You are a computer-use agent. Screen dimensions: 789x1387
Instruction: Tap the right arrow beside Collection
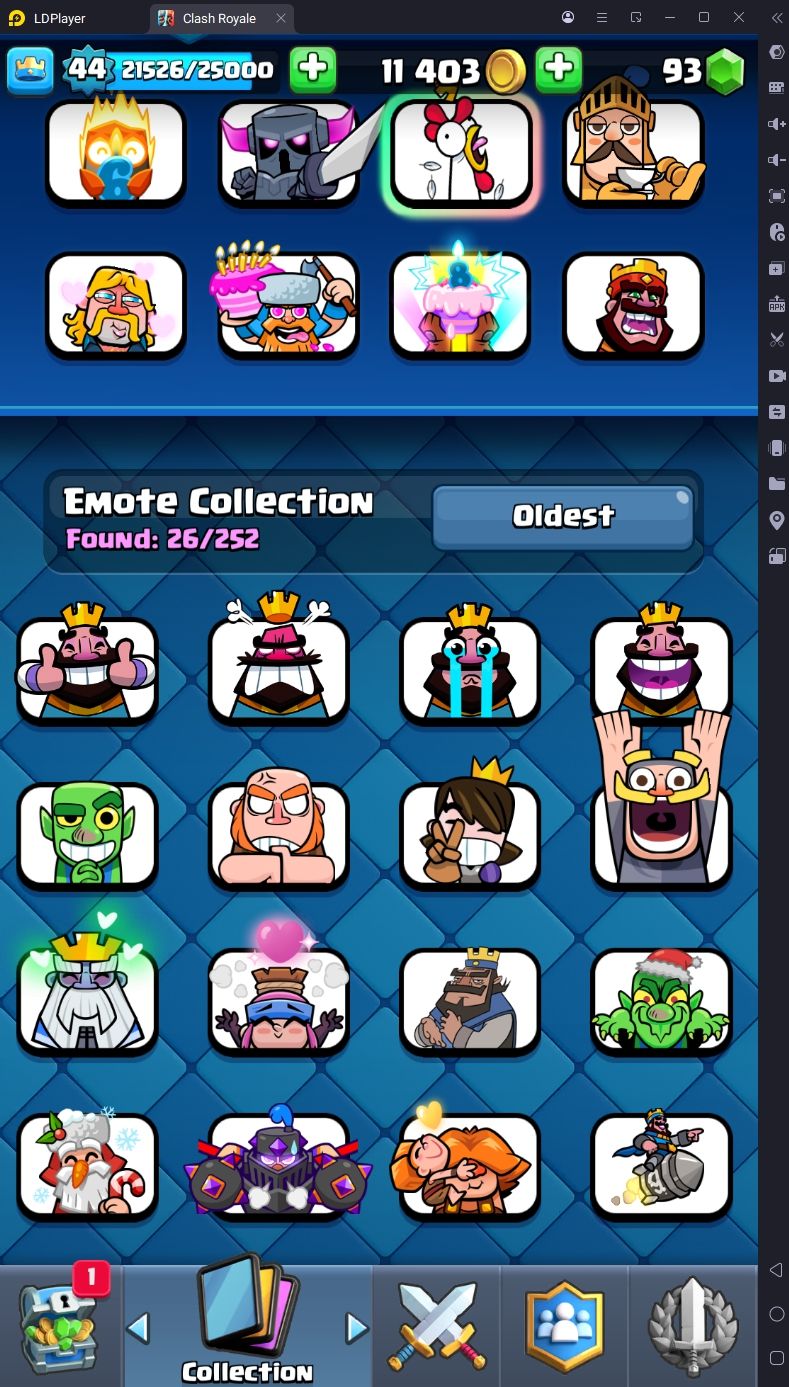pyautogui.click(x=356, y=1327)
